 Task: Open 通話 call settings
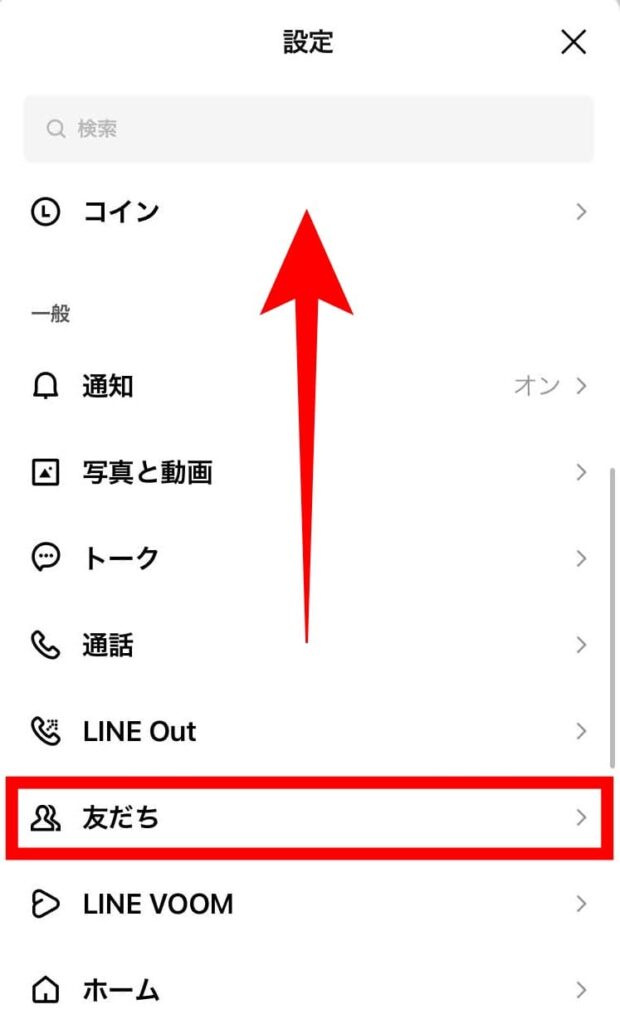pyautogui.click(x=308, y=645)
